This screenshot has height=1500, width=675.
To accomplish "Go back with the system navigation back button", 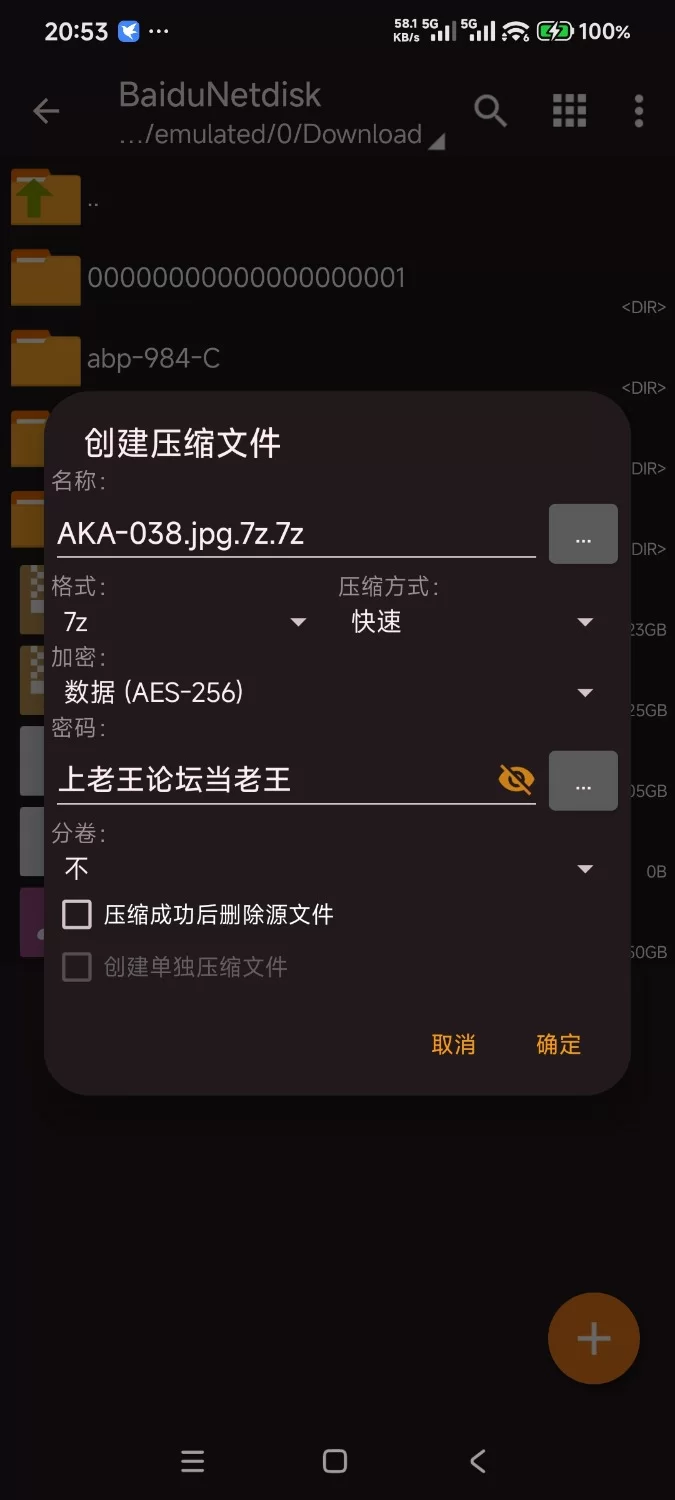I will [478, 1461].
